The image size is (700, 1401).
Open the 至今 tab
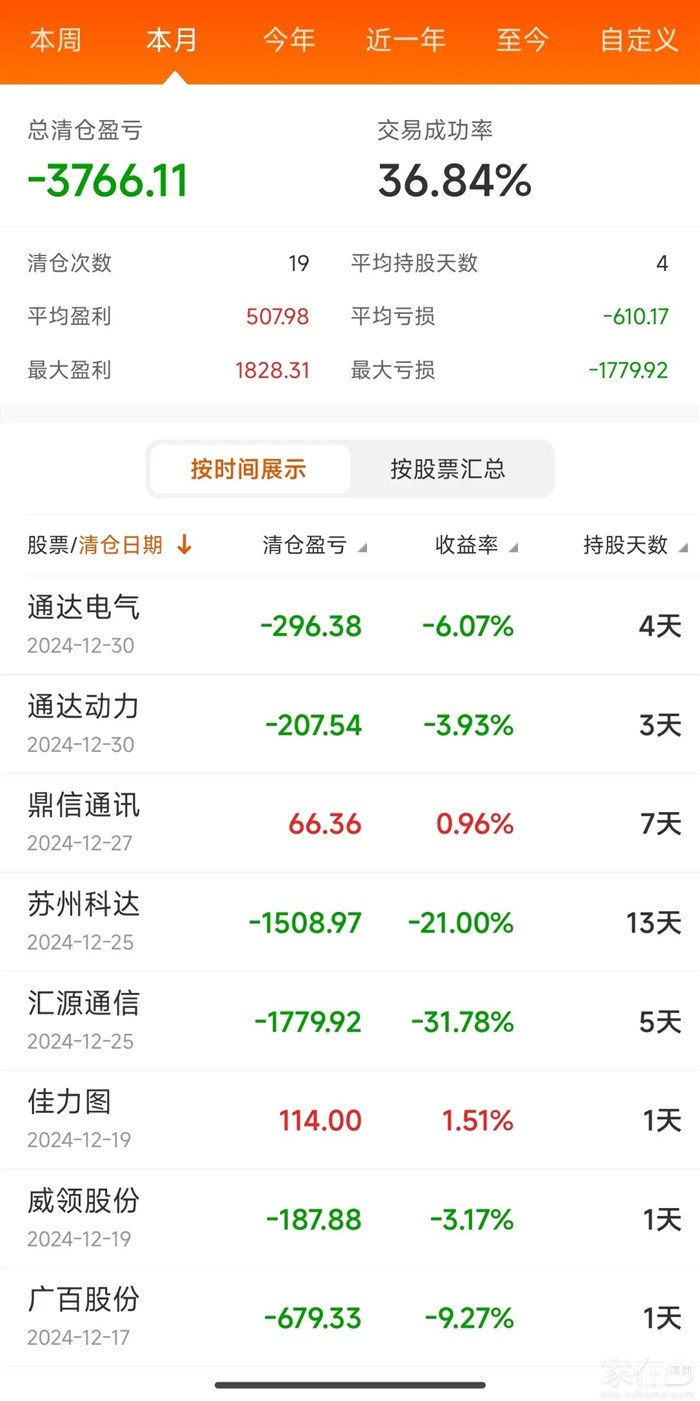click(522, 40)
